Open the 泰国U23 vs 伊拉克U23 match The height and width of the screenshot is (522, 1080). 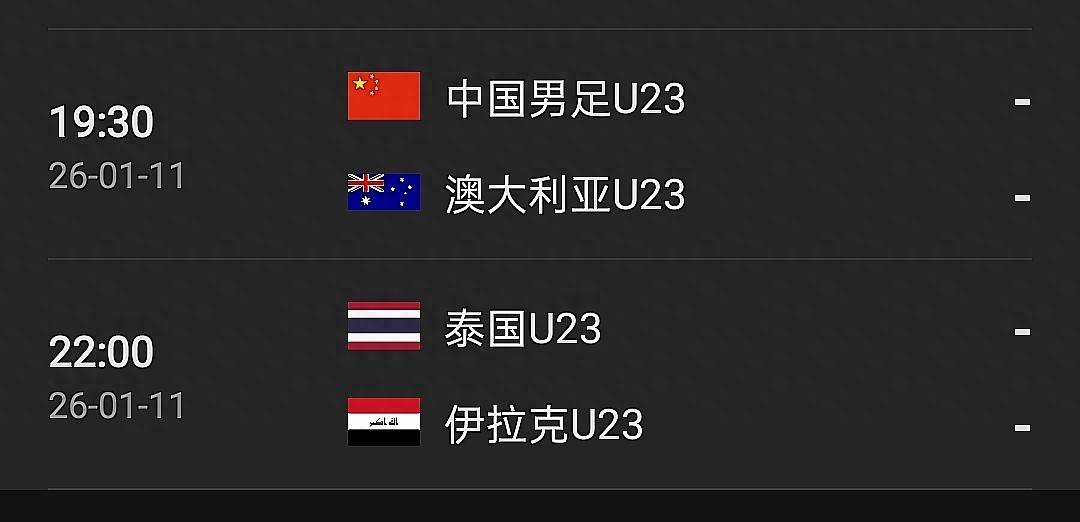point(540,375)
